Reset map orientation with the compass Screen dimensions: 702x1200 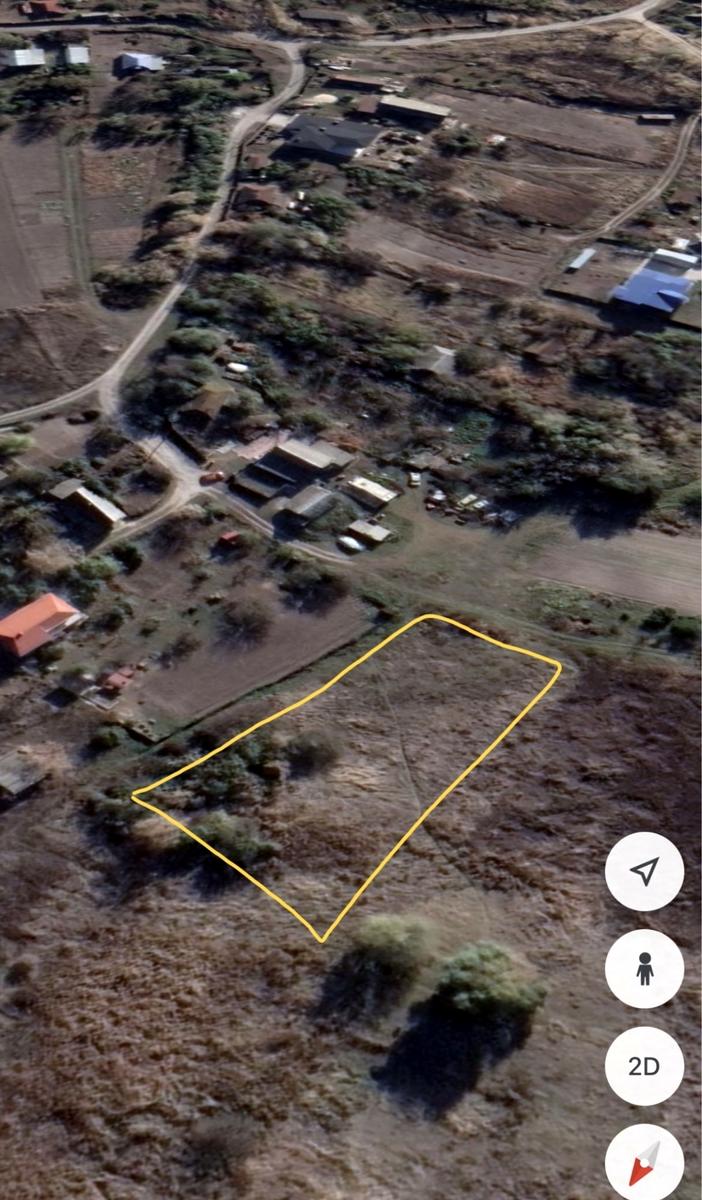[x=644, y=1162]
